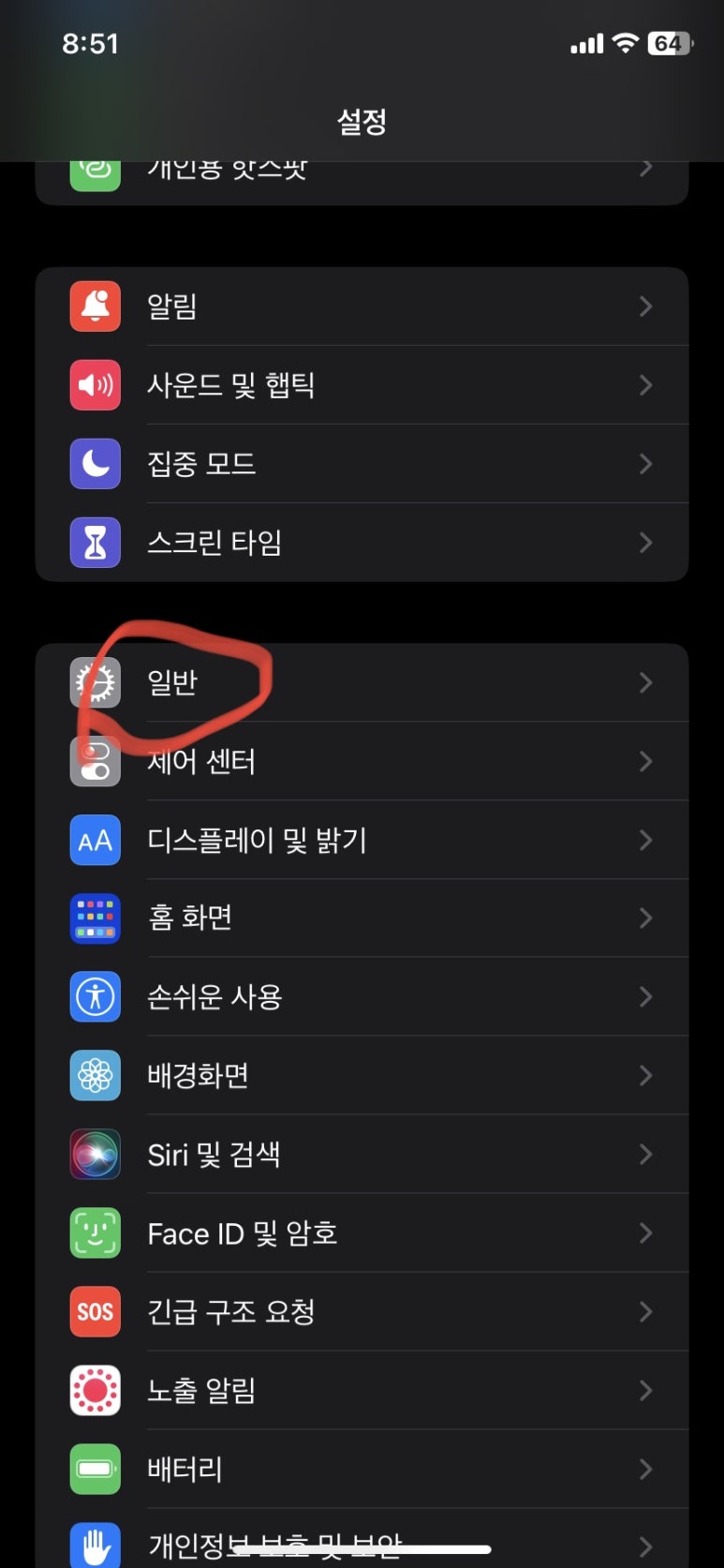Open 사운드 및 햅틱 settings
Viewport: 724px width, 1568px height.
pos(362,385)
